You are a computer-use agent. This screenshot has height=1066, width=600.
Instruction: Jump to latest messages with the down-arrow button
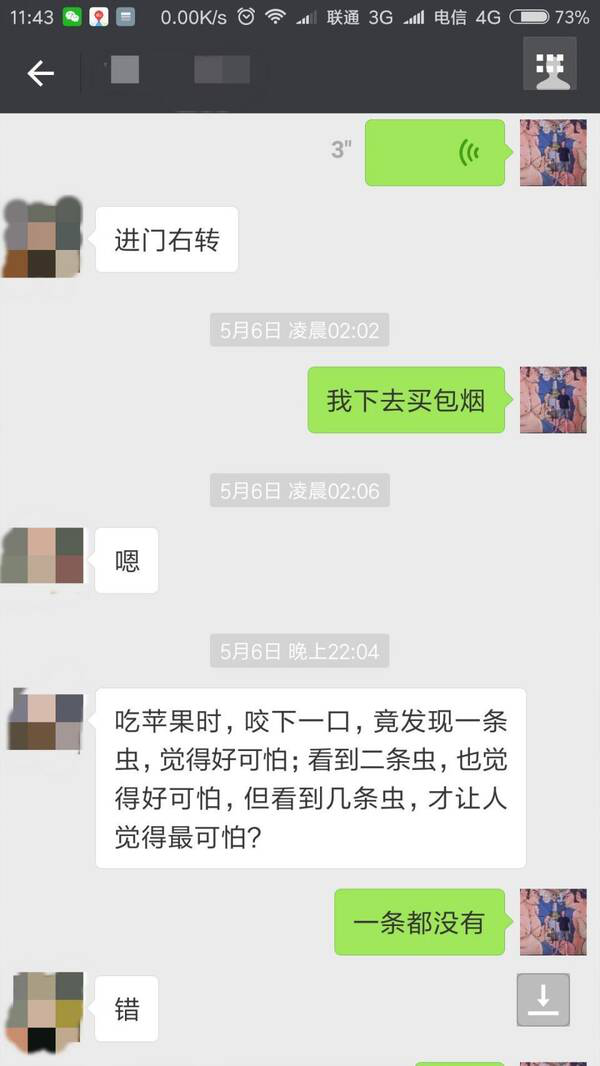click(x=542, y=999)
